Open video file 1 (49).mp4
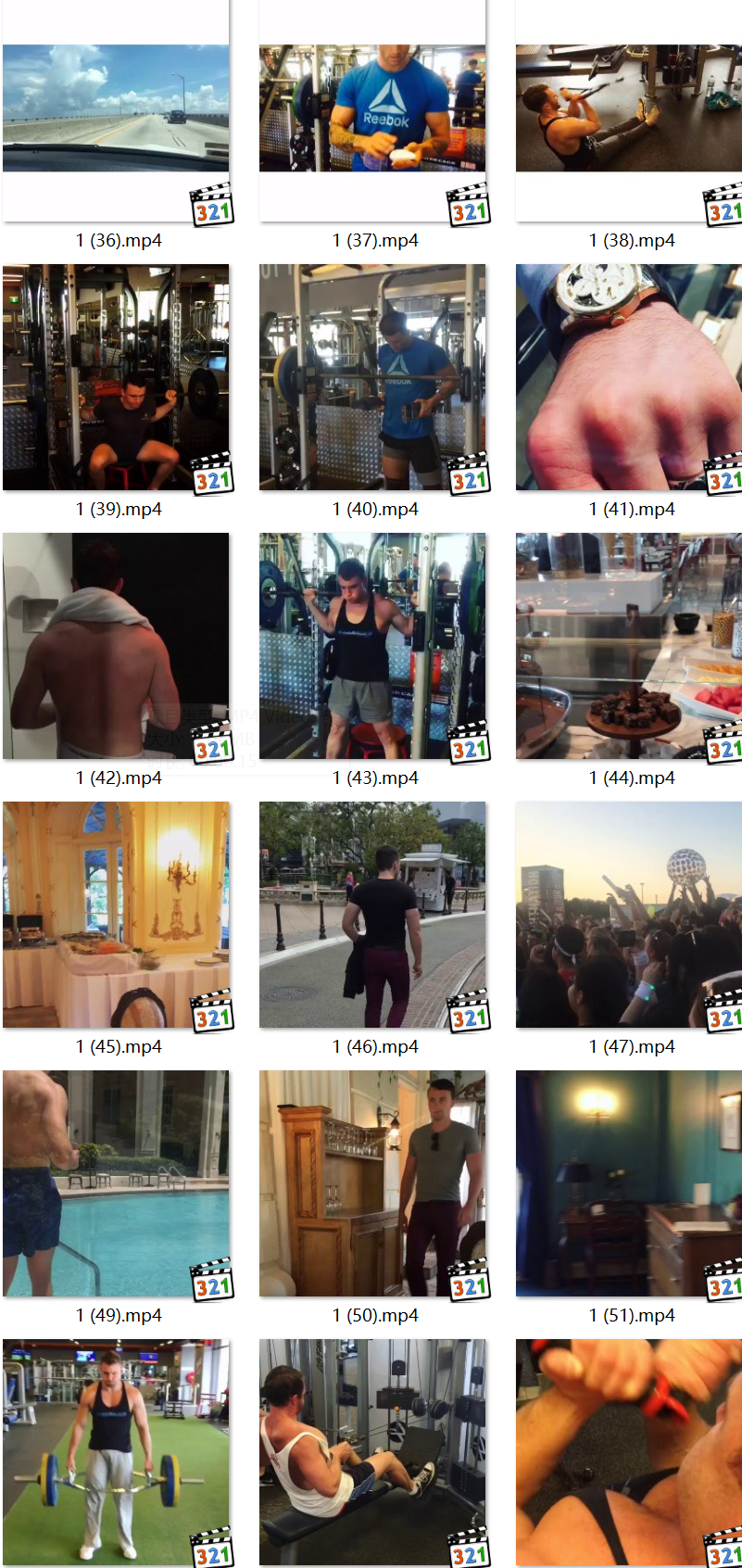 coord(116,1183)
